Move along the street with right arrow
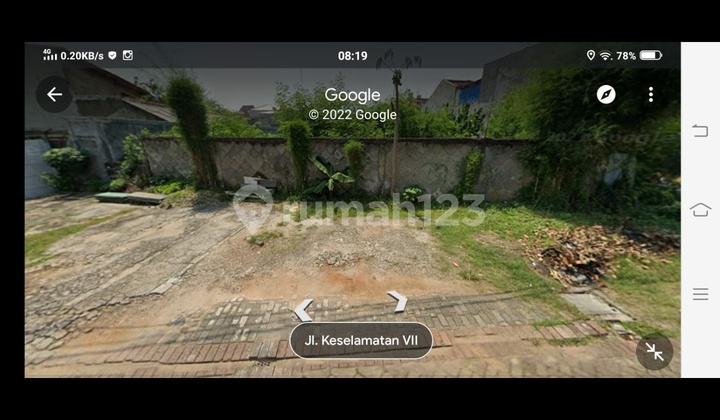Screen dimensions: 720x420 point(397,301)
